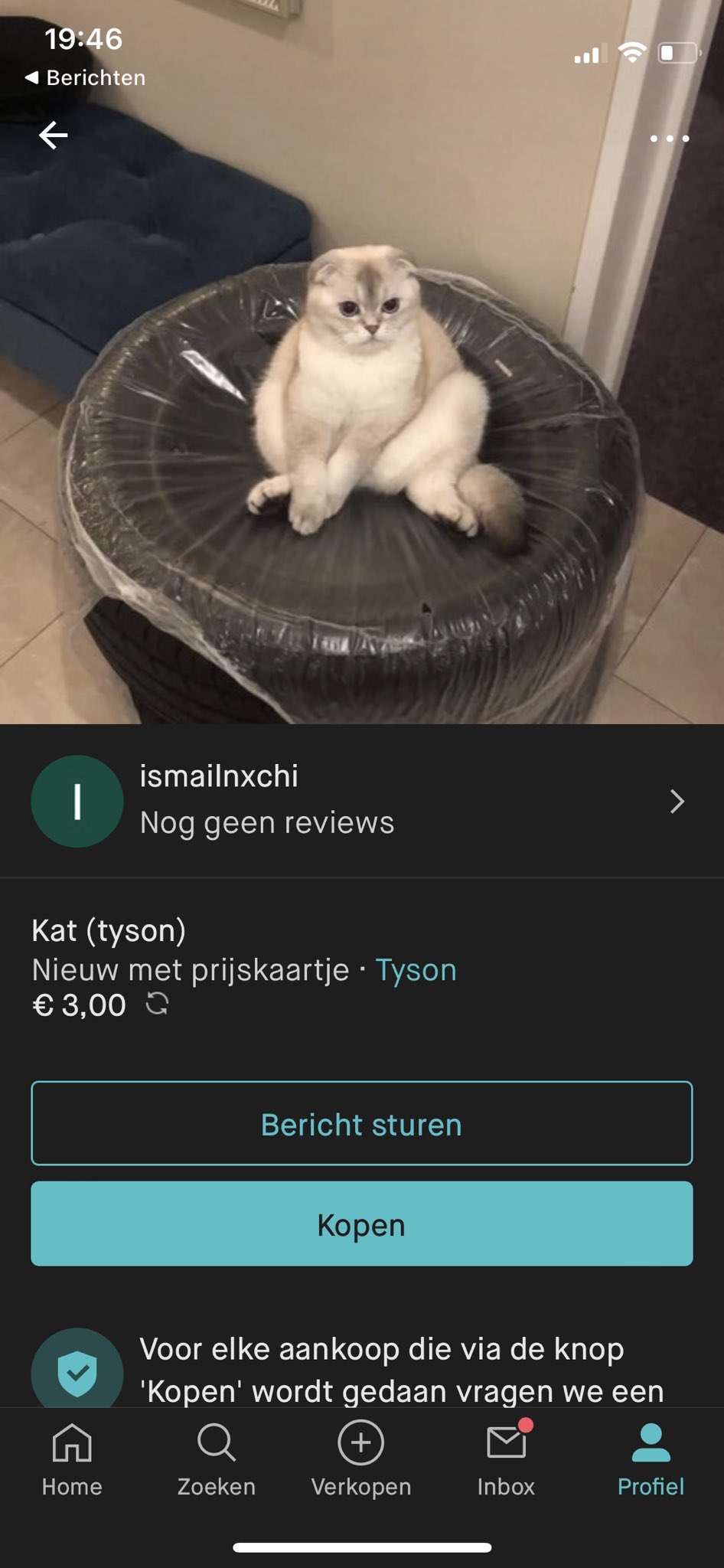Viewport: 724px width, 1568px height.
Task: Switch to the Home tab
Action: [72, 1459]
